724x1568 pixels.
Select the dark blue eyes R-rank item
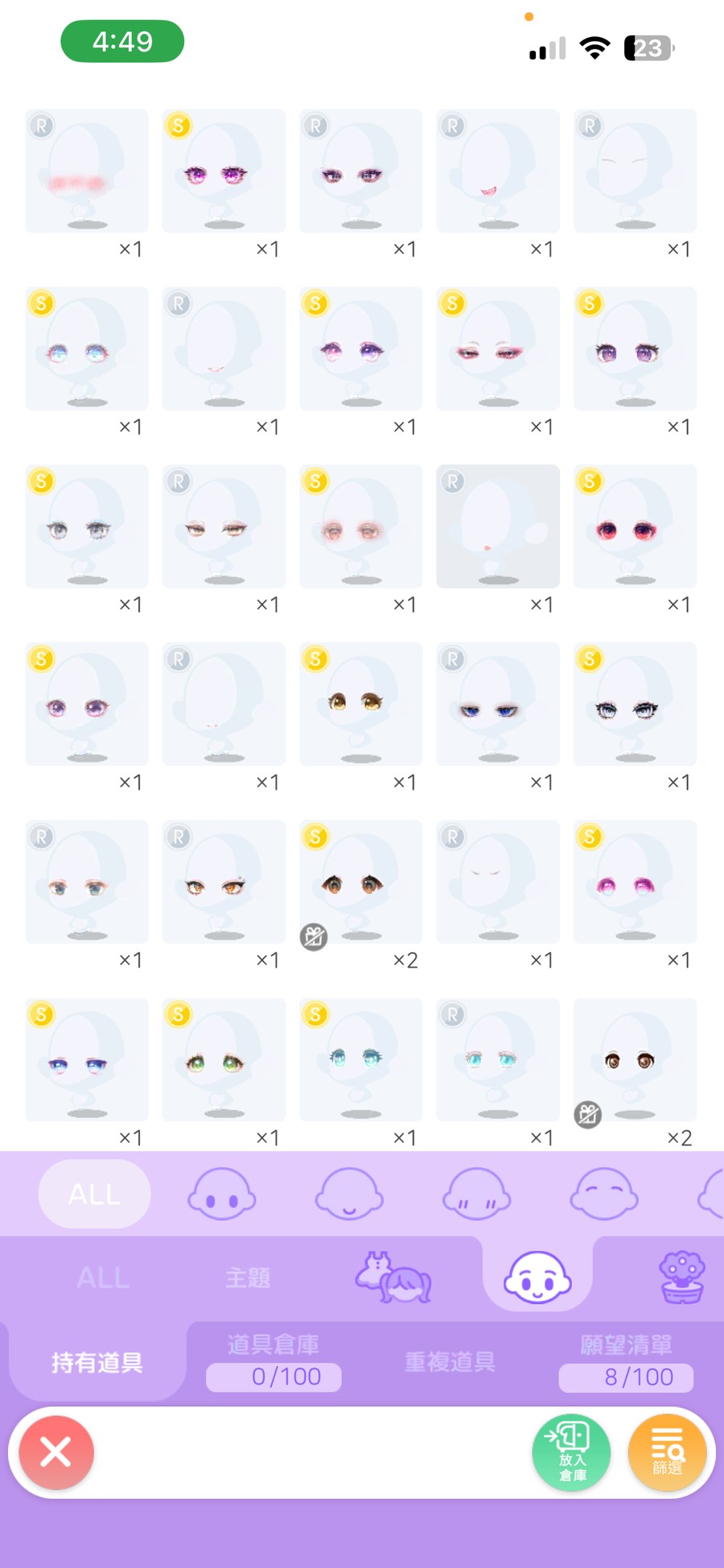coord(498,704)
